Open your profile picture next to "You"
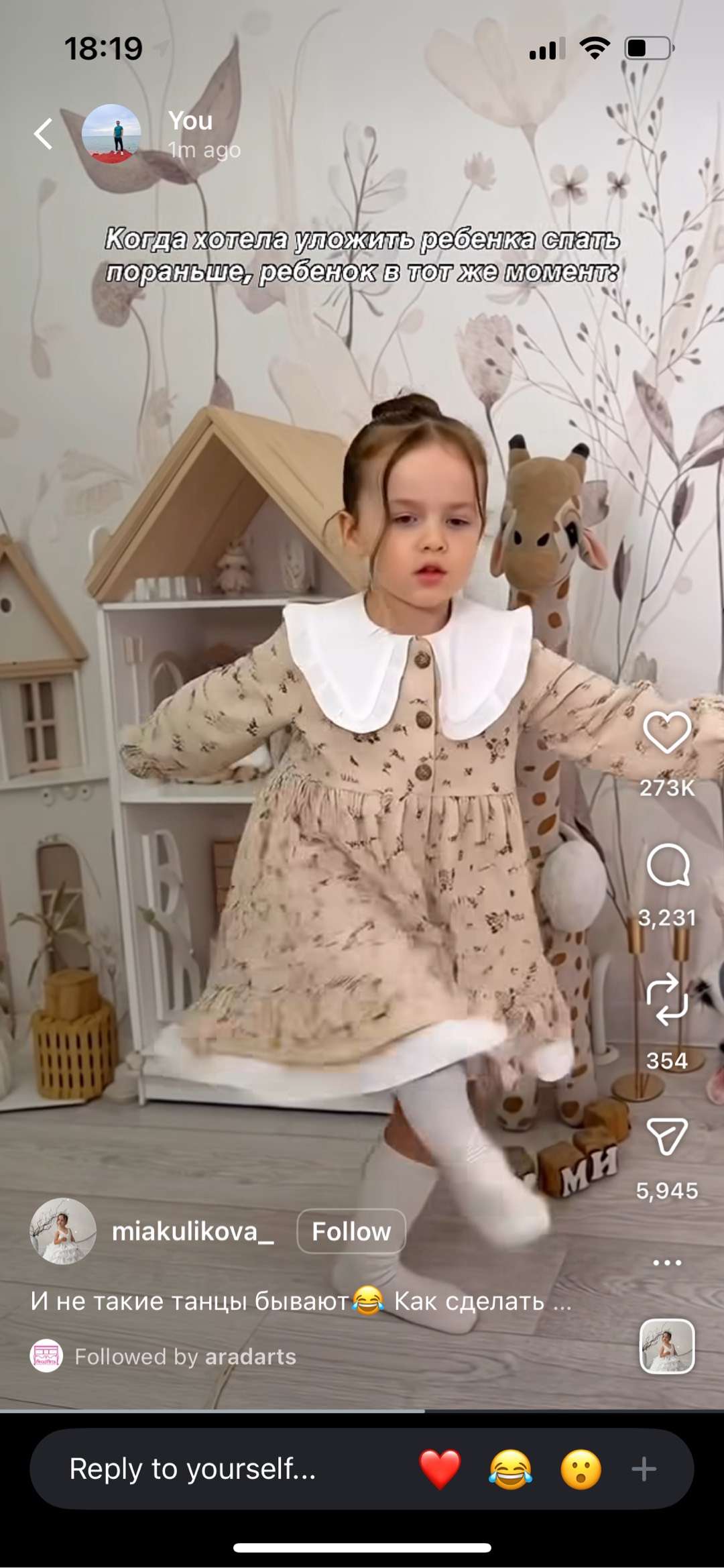 point(111,133)
